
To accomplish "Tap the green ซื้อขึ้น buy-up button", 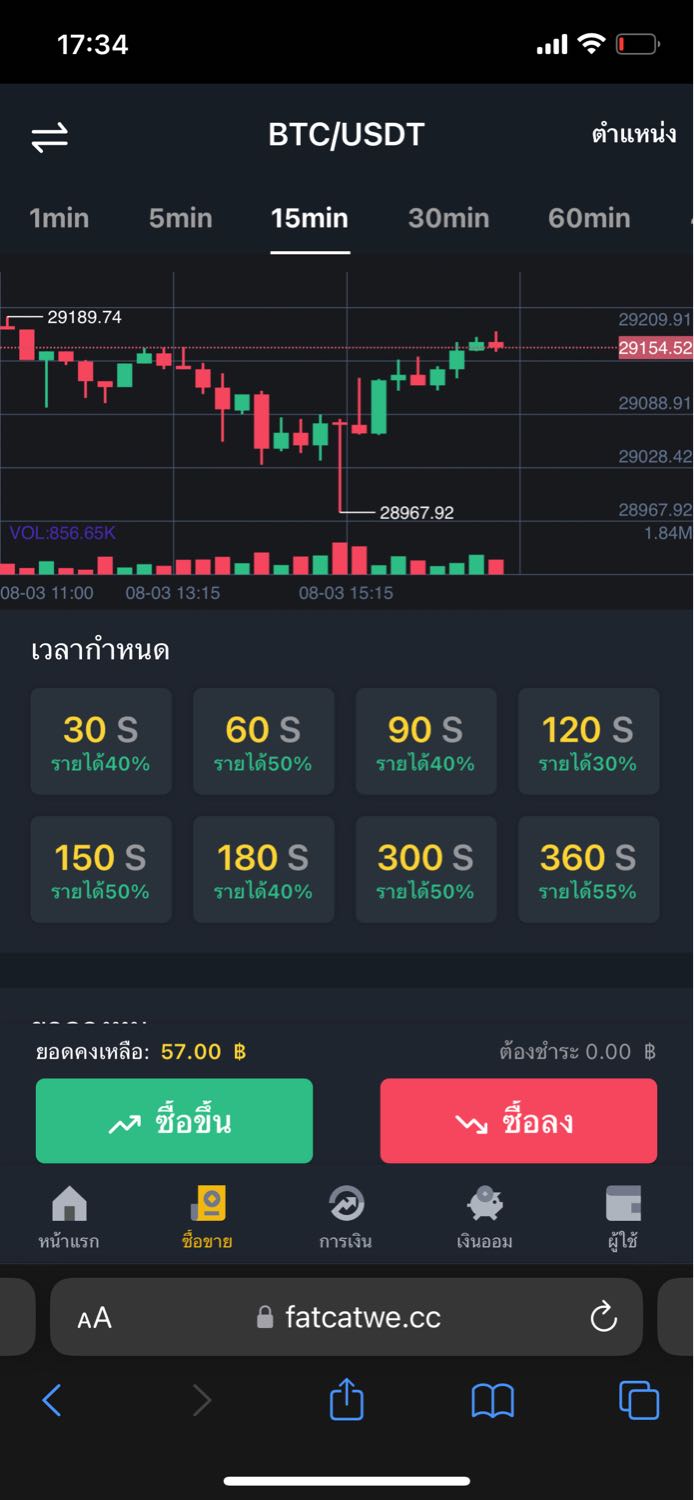I will 174,1121.
